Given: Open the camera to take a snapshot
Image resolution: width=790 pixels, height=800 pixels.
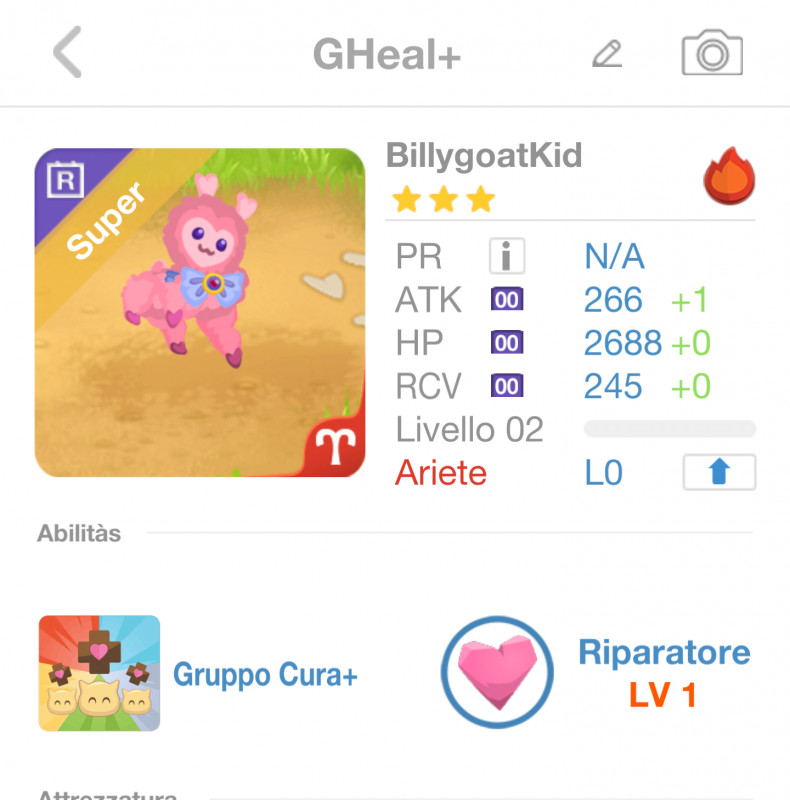Looking at the screenshot, I should click(712, 54).
